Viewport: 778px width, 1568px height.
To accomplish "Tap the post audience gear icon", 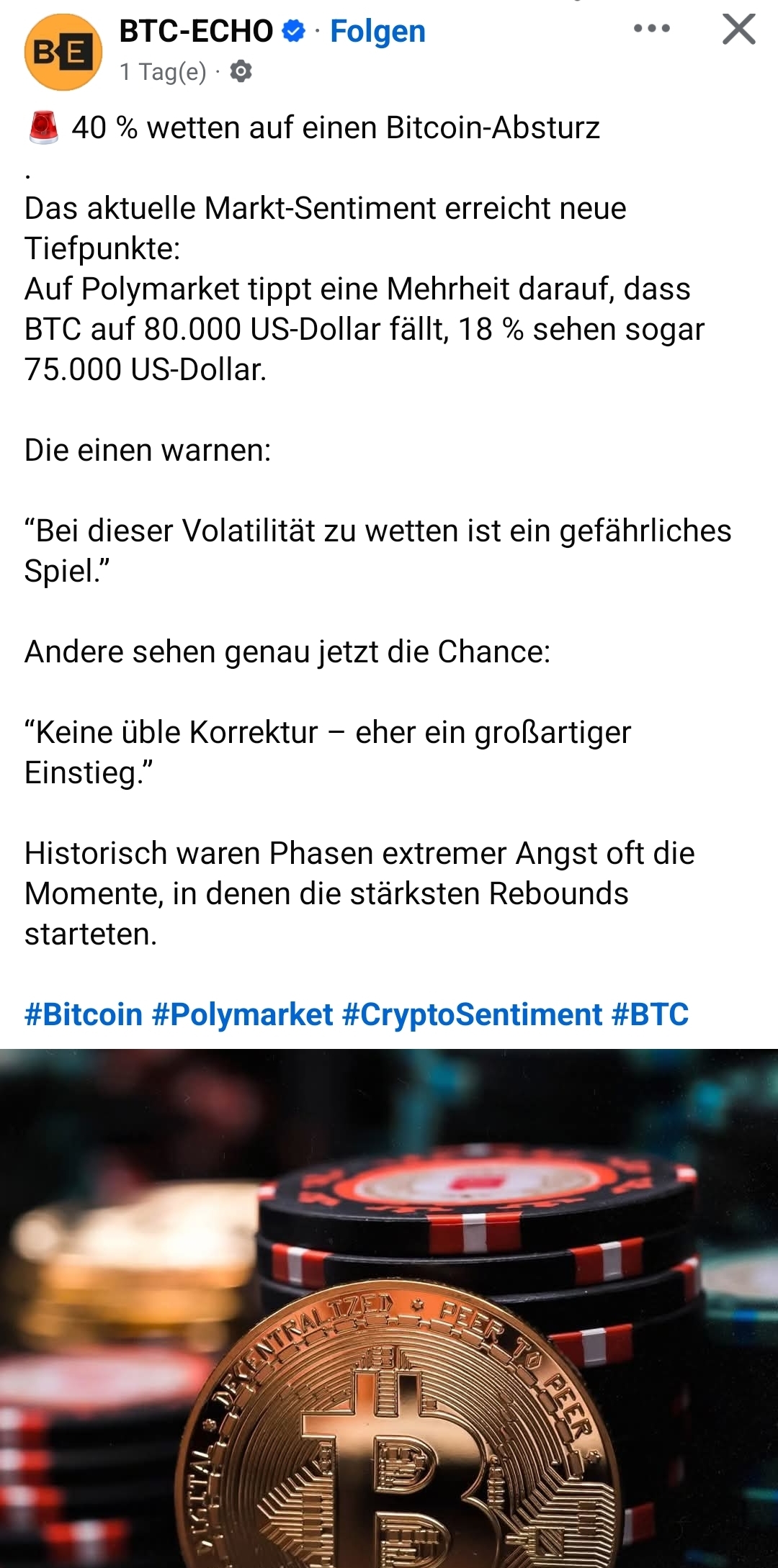I will coord(241,72).
